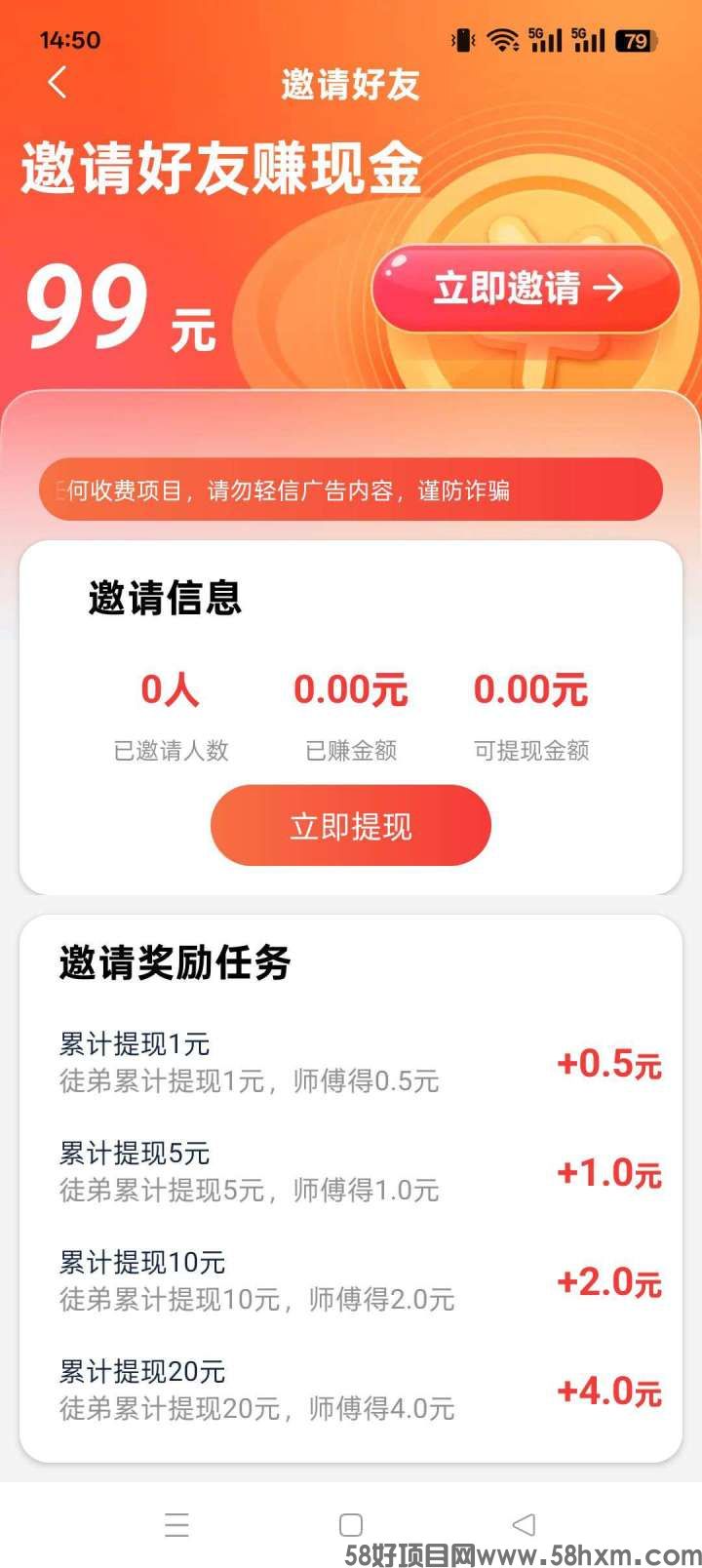
Task: Go to the system home screen
Action: tap(351, 1524)
